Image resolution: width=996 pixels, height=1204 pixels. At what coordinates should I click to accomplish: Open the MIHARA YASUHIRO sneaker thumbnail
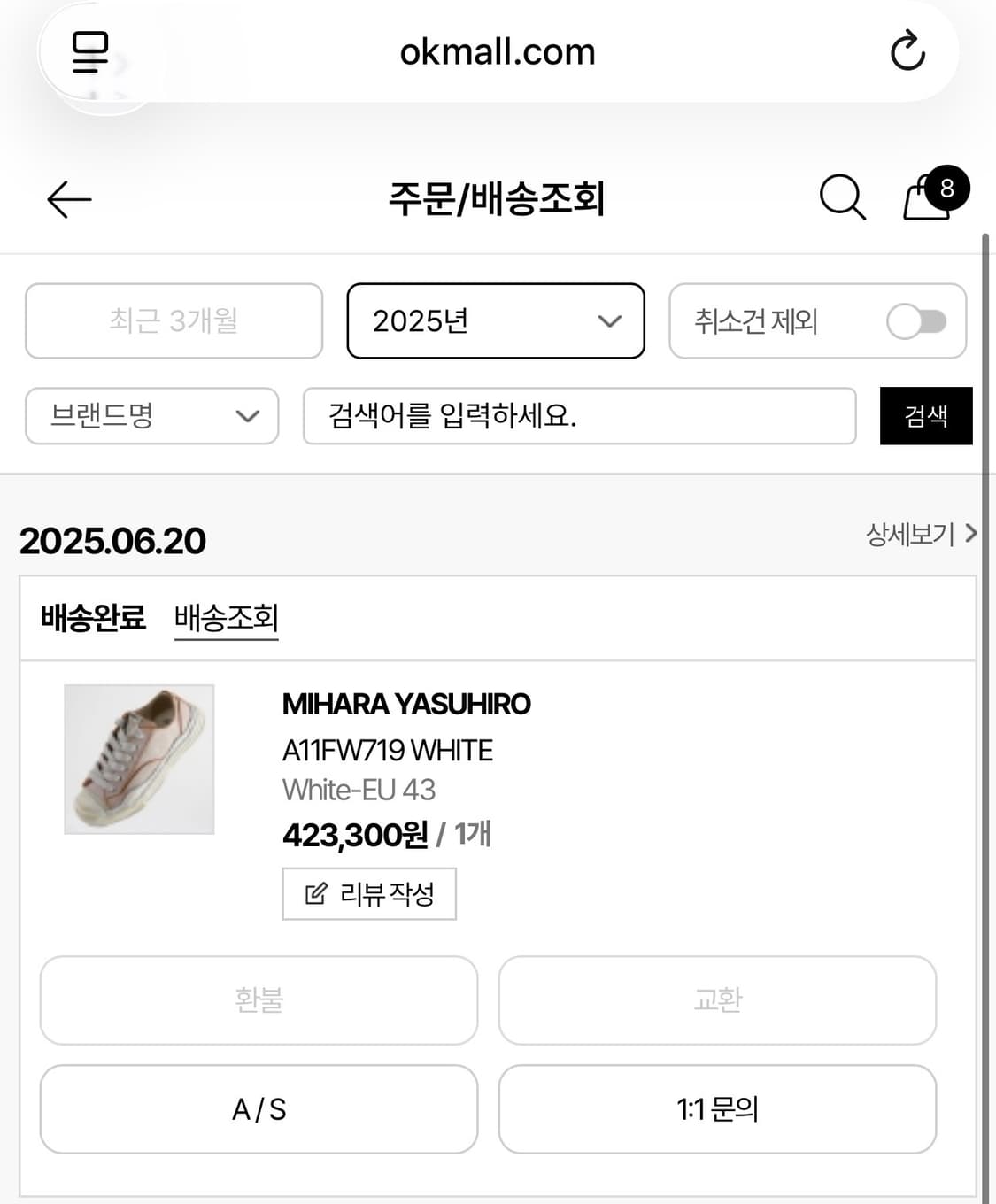(138, 759)
